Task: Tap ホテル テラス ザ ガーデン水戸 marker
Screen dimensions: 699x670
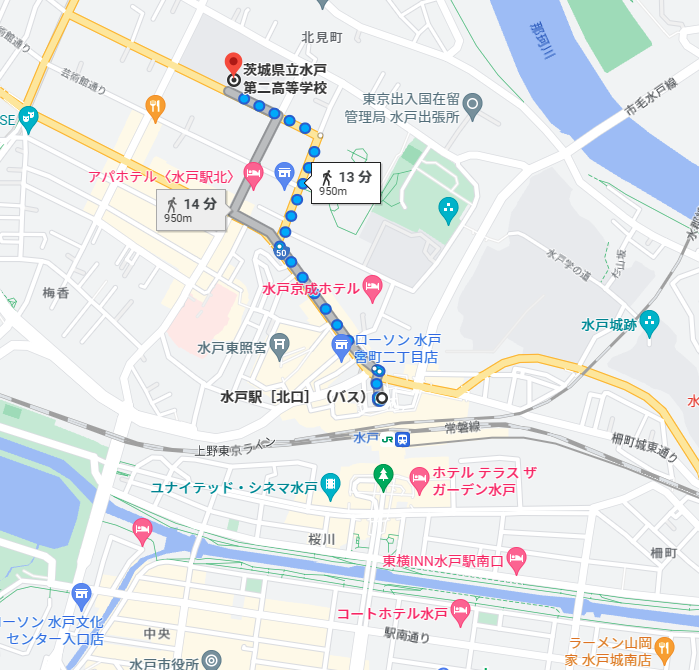Action: click(420, 485)
